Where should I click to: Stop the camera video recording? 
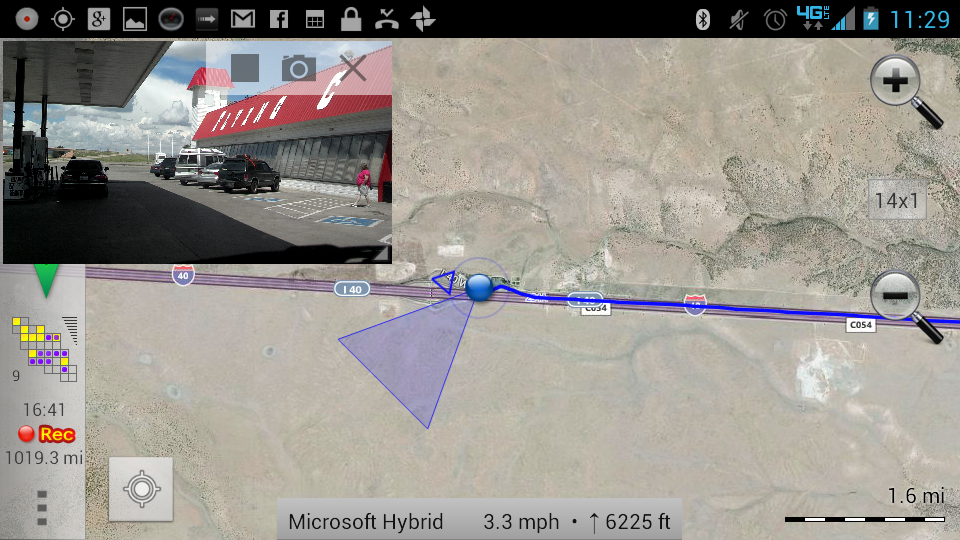(245, 68)
